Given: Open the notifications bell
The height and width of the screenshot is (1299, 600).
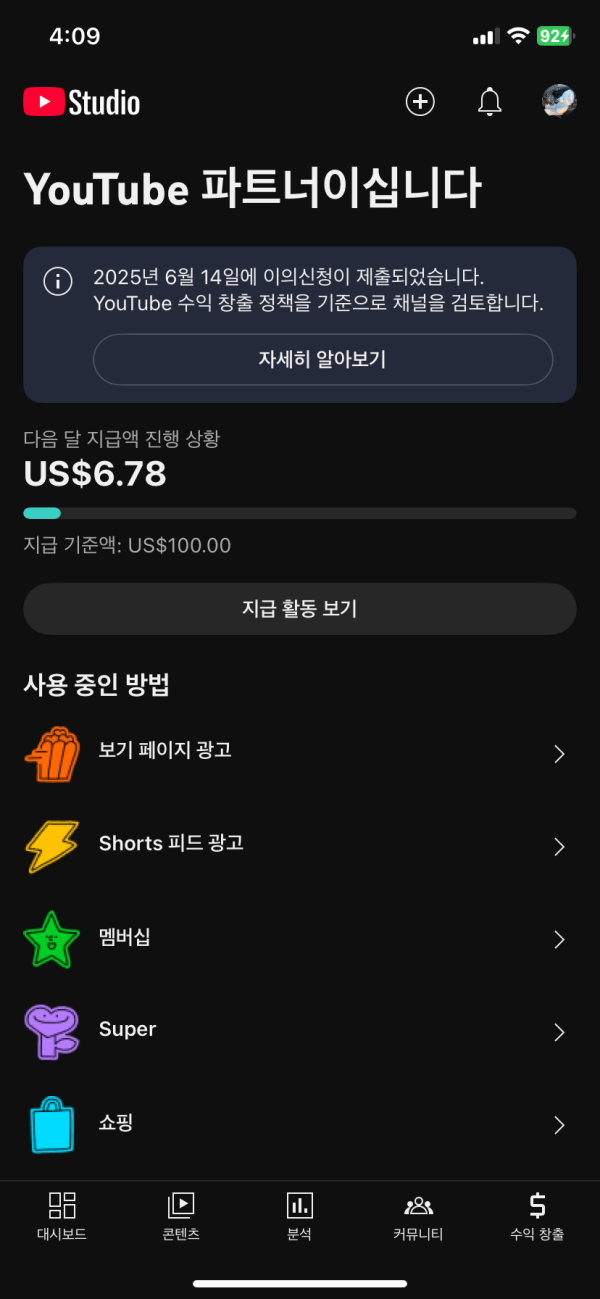Looking at the screenshot, I should (489, 101).
